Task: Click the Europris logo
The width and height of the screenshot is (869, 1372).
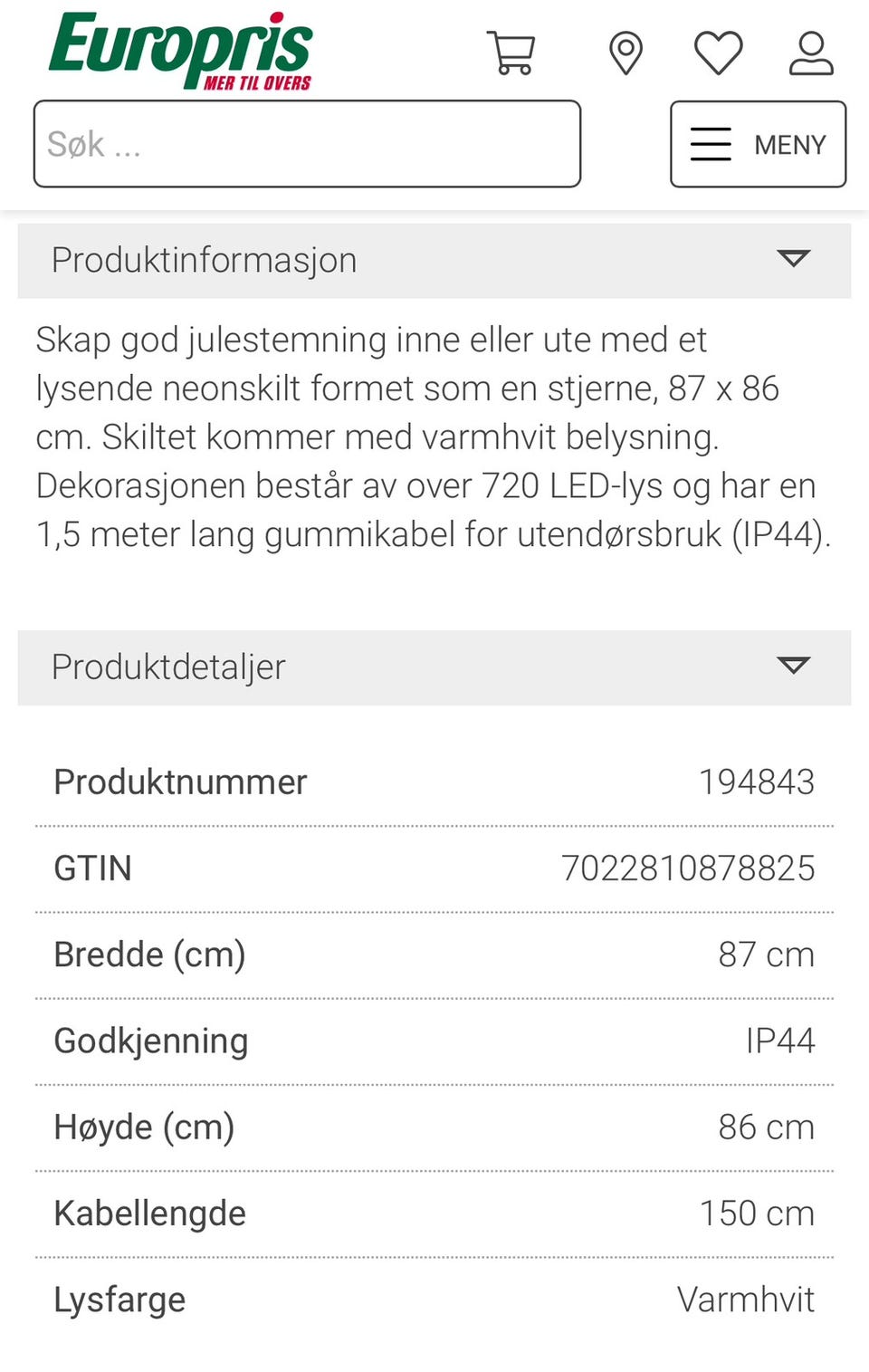Action: 181,47
